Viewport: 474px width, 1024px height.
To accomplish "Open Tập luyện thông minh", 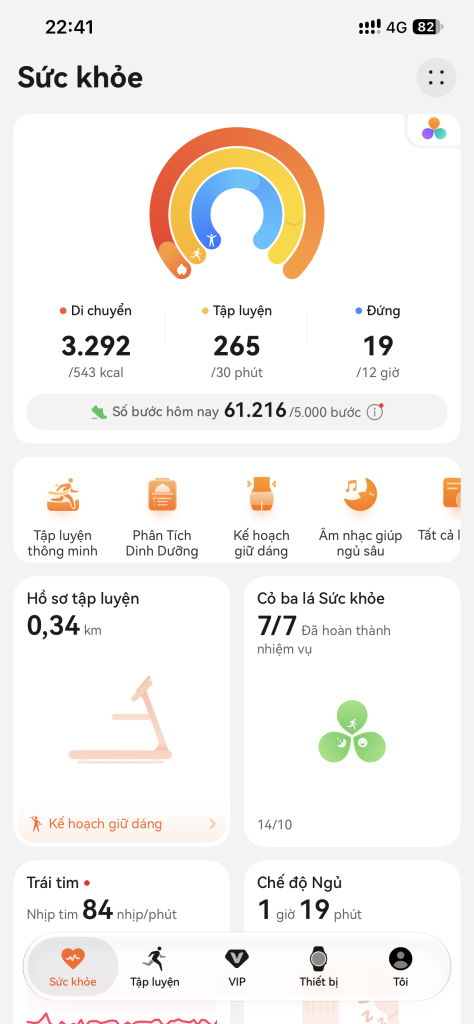I will point(63,516).
